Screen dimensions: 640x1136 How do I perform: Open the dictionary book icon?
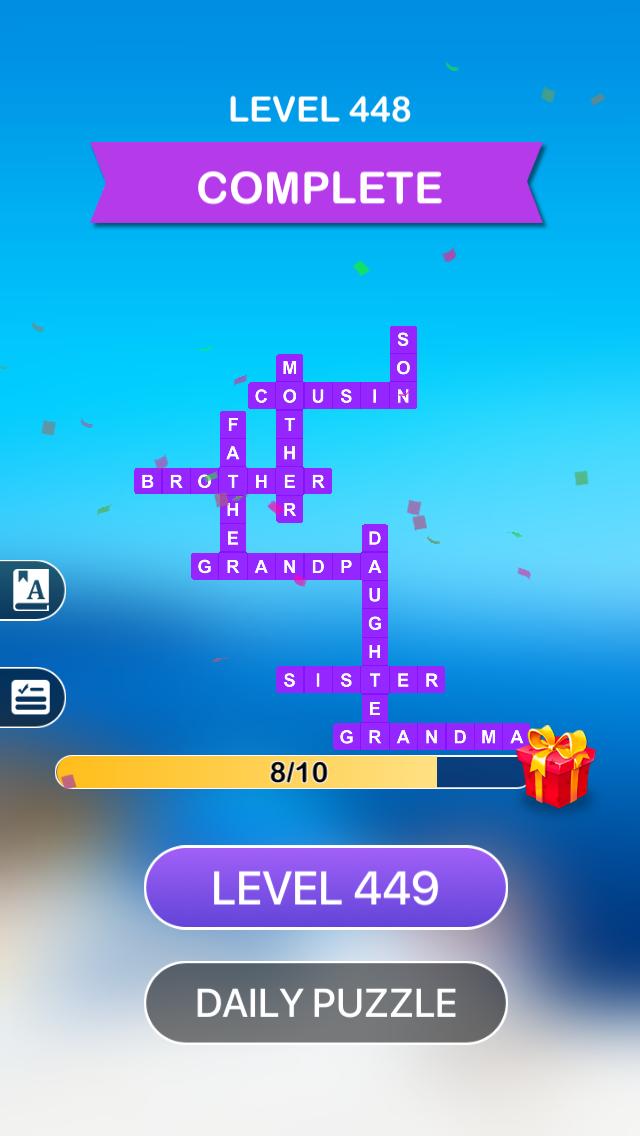[x=30, y=590]
